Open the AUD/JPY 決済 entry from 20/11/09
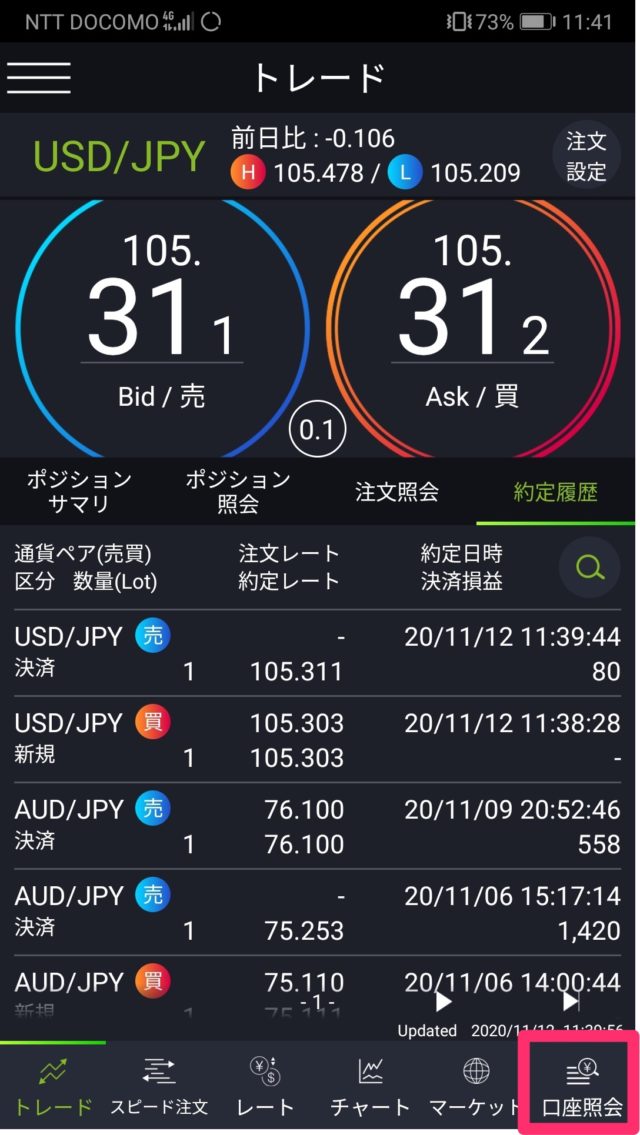Viewport: 640px width, 1135px height. tap(318, 826)
